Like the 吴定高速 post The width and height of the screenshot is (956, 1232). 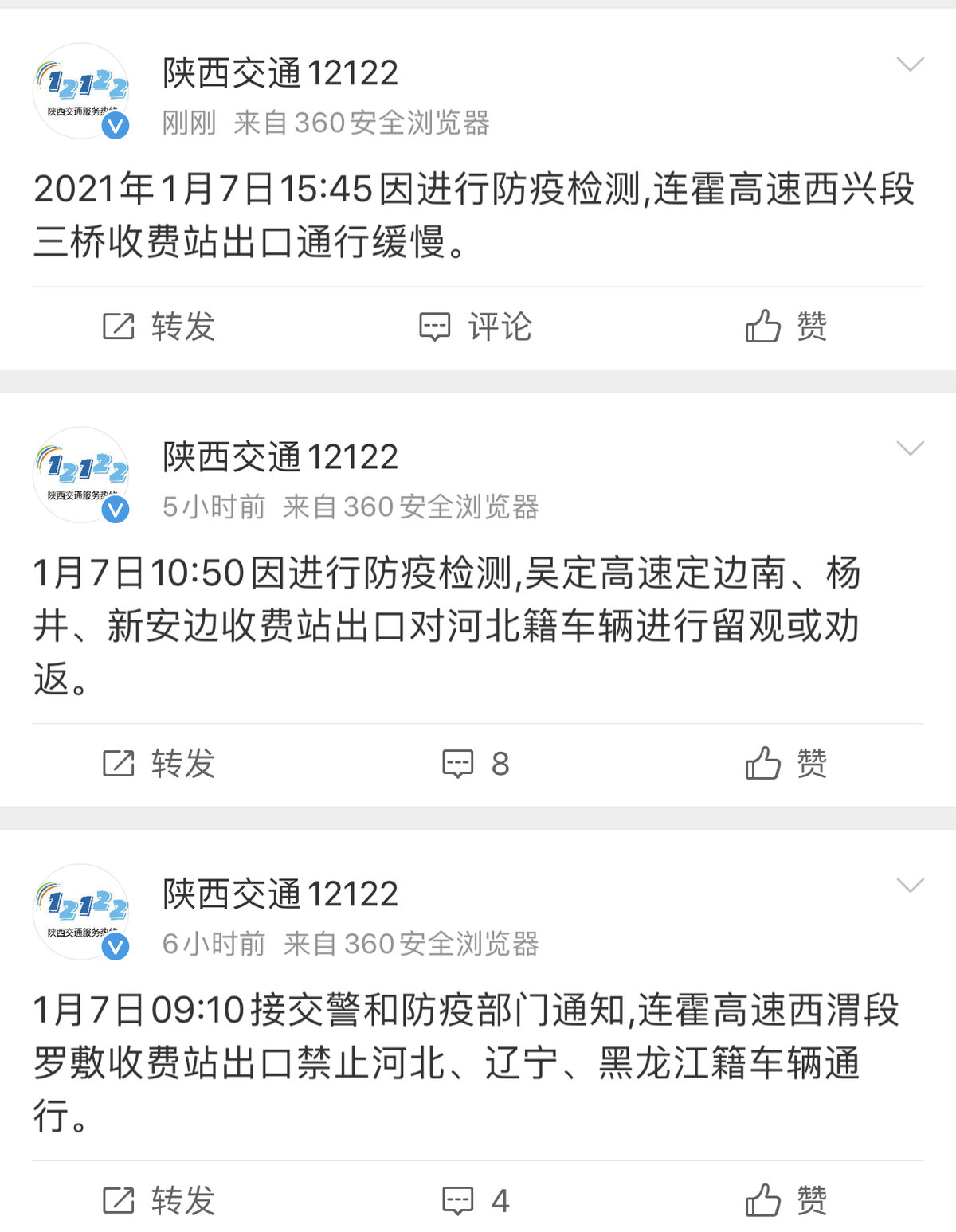click(x=786, y=764)
